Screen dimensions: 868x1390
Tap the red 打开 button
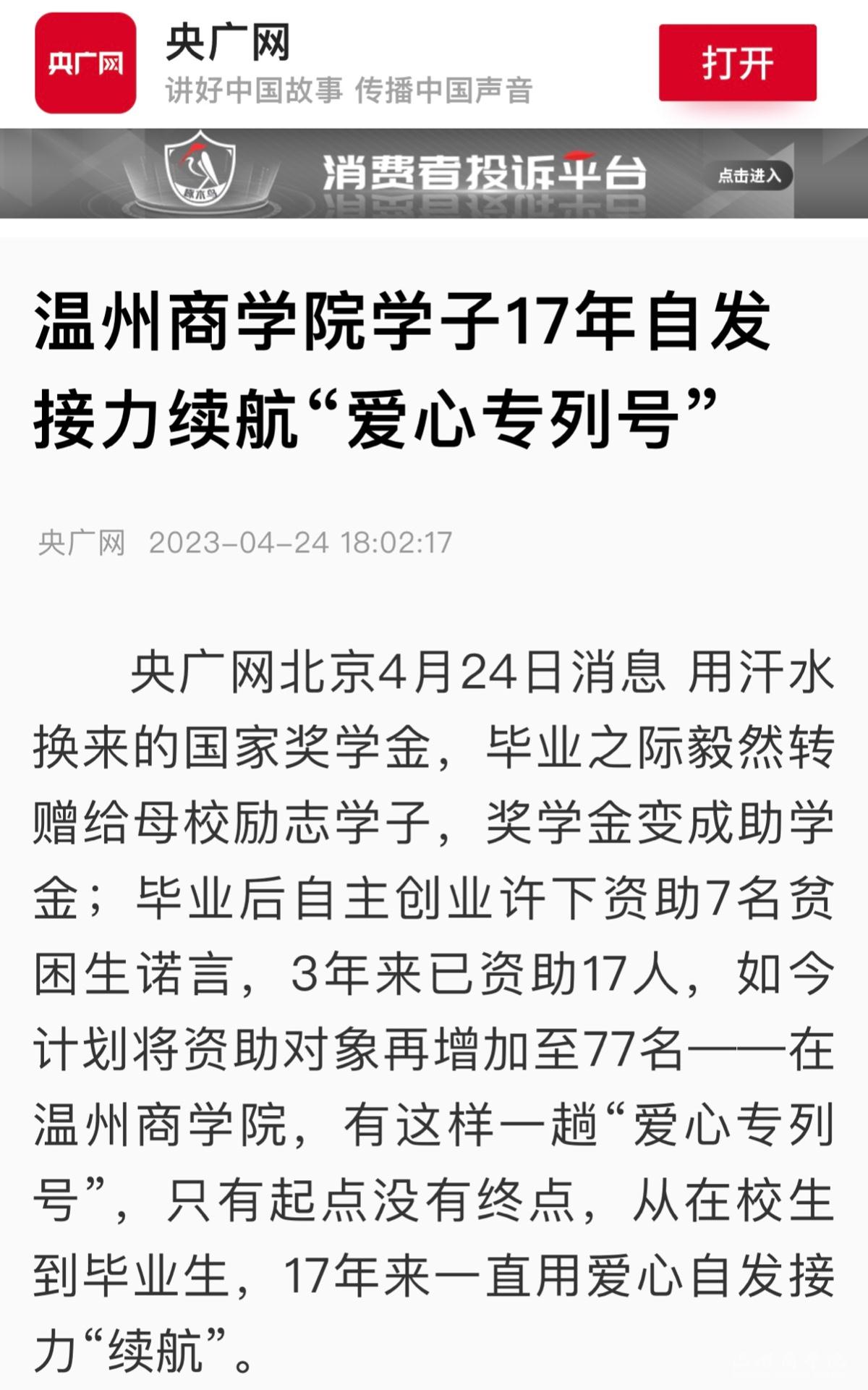coord(737,63)
